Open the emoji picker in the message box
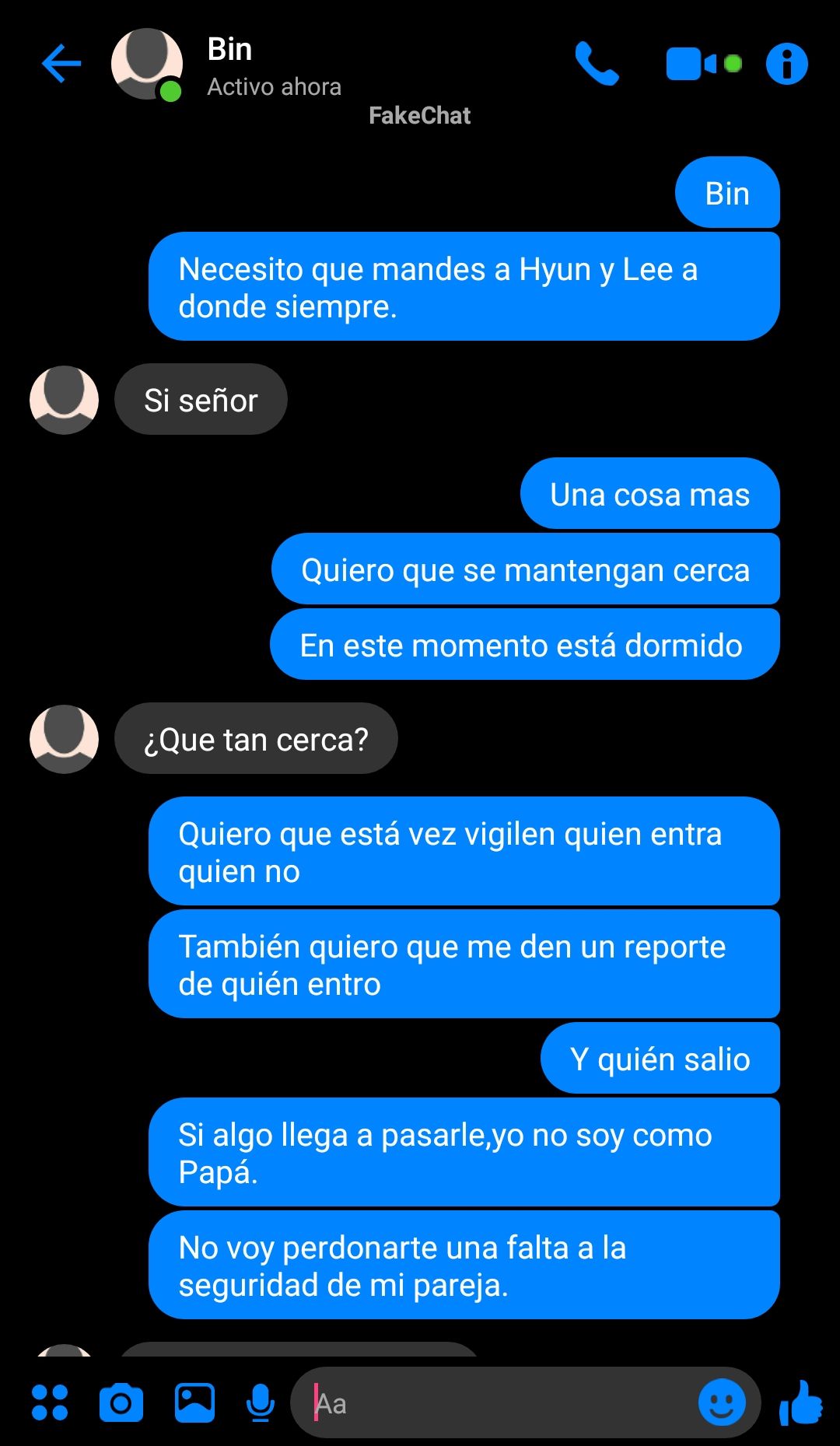840x1446 pixels. pos(722,1402)
